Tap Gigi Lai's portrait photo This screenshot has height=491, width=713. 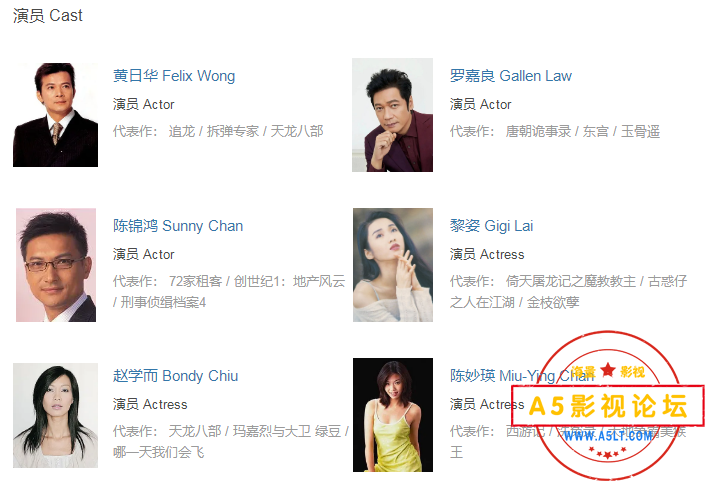(392, 265)
